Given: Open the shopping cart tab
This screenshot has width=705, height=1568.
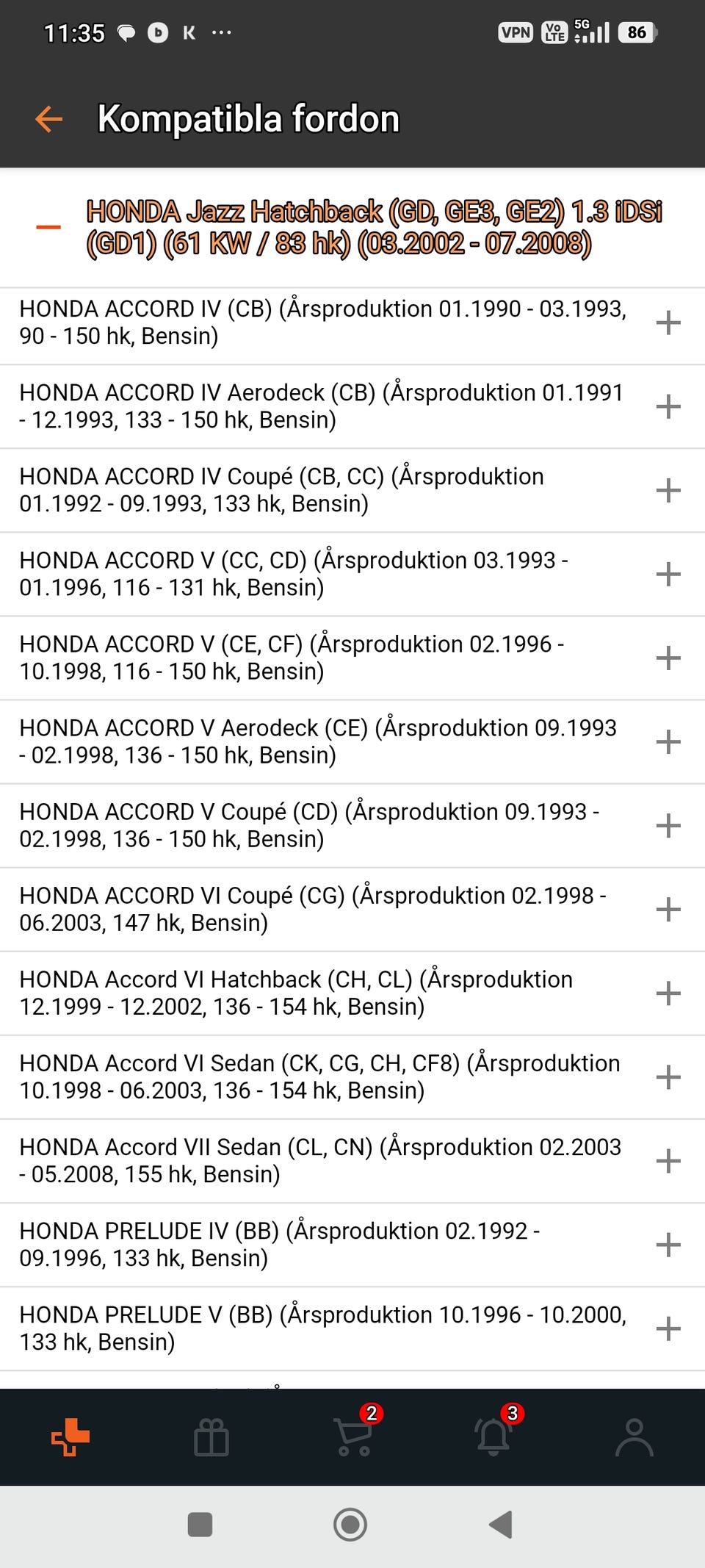Looking at the screenshot, I should 353,1436.
